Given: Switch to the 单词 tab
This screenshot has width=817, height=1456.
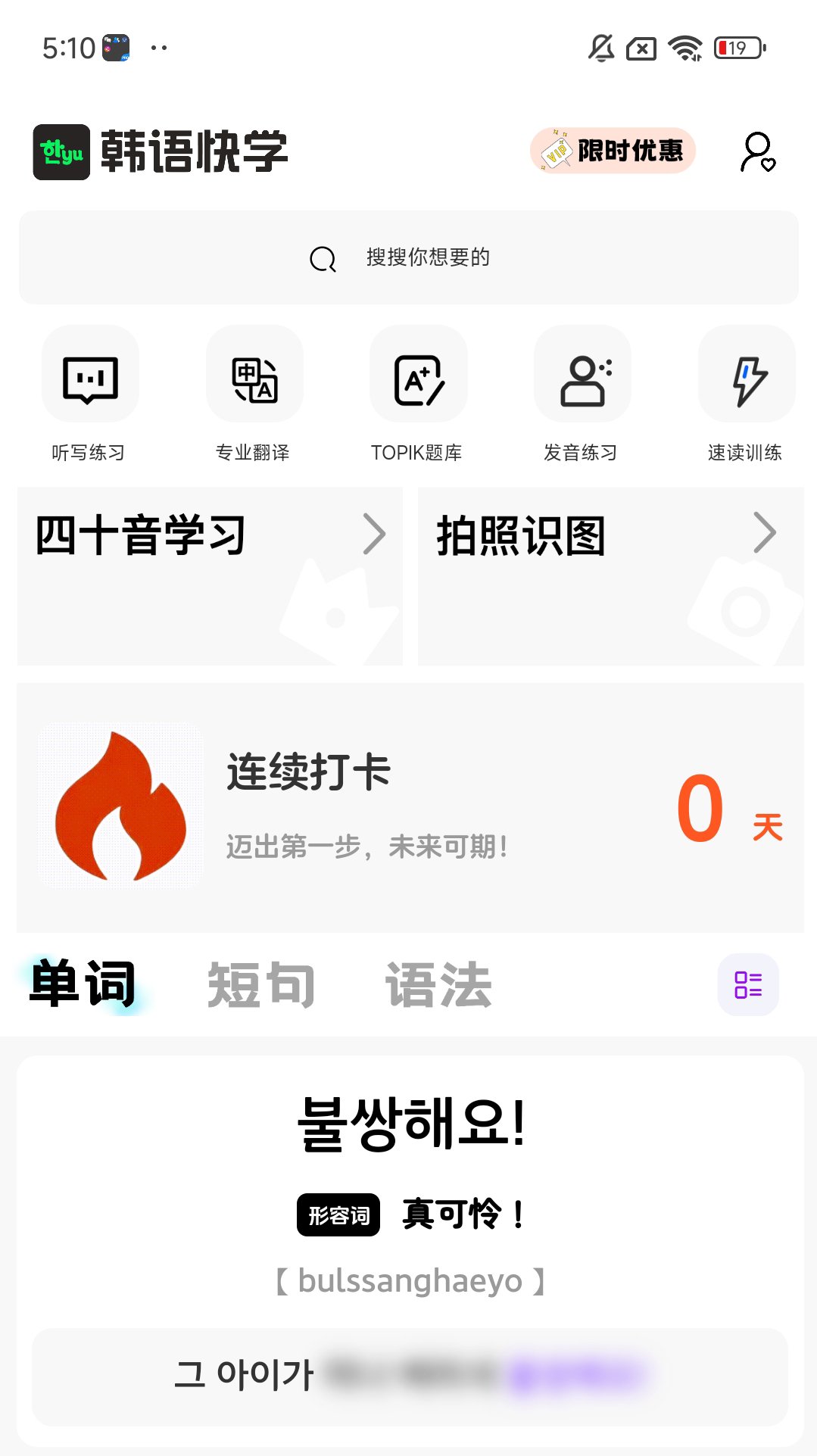Looking at the screenshot, I should click(83, 984).
